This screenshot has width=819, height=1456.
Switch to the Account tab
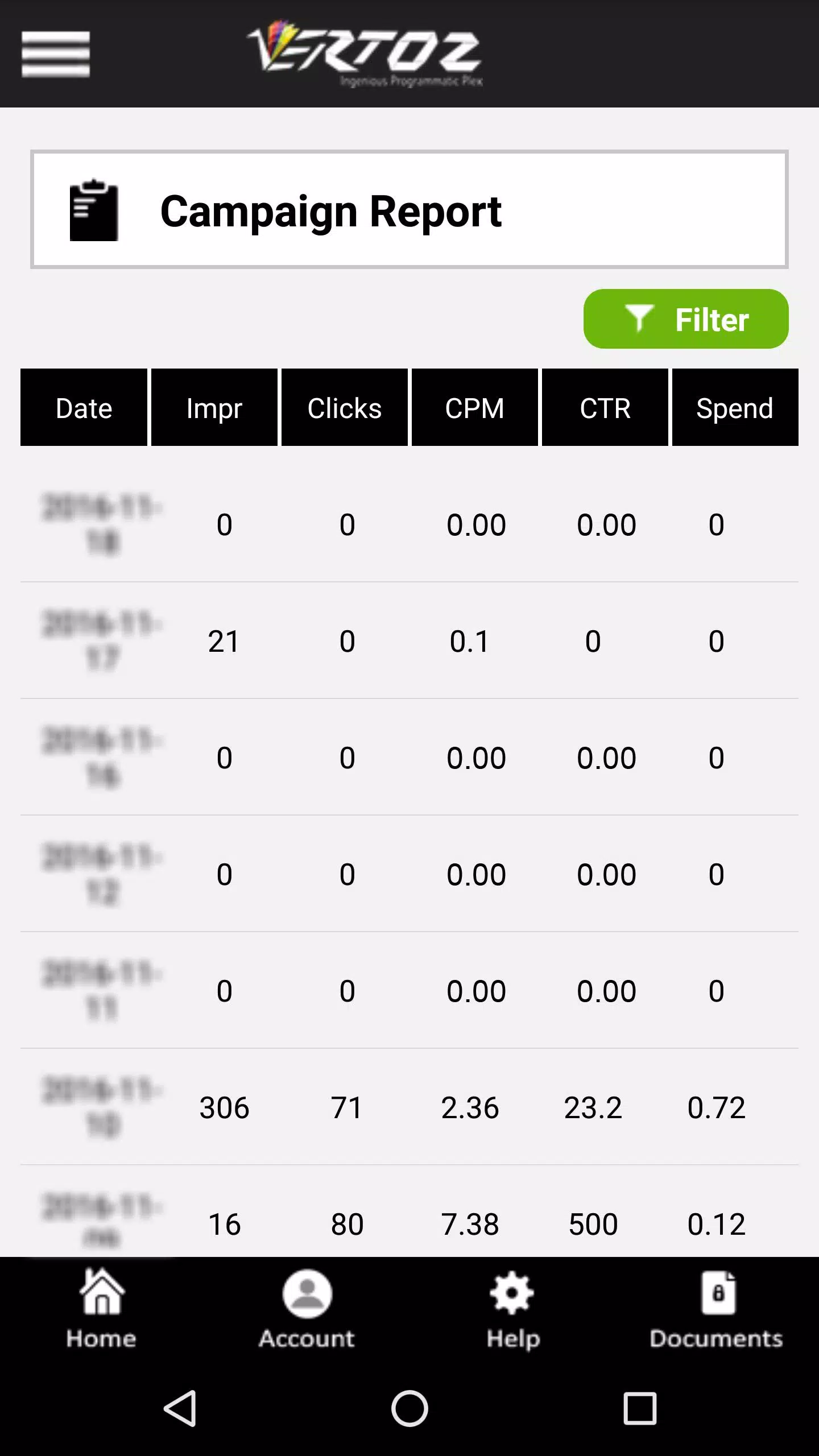[x=307, y=1310]
